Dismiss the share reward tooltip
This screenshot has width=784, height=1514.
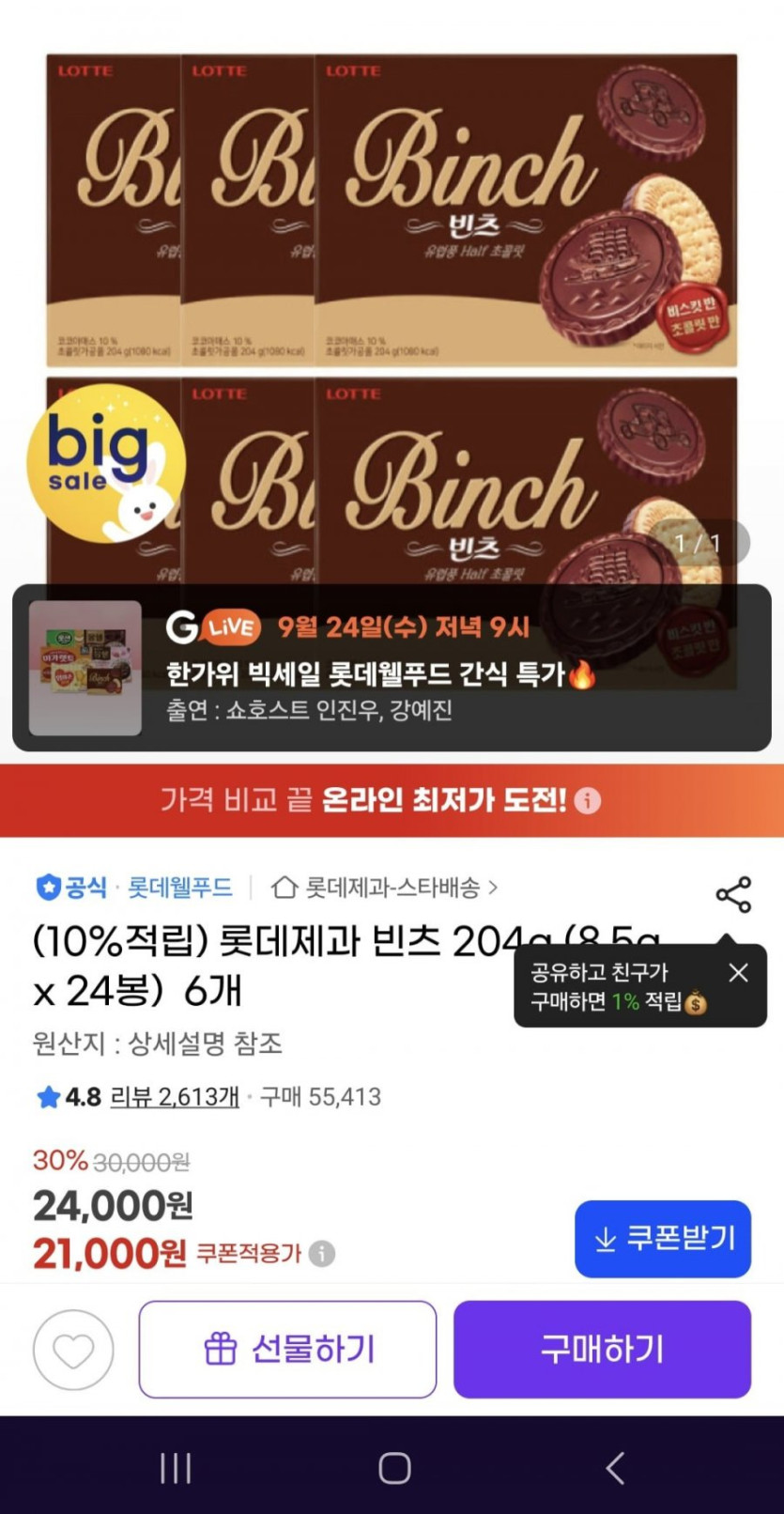click(x=739, y=972)
